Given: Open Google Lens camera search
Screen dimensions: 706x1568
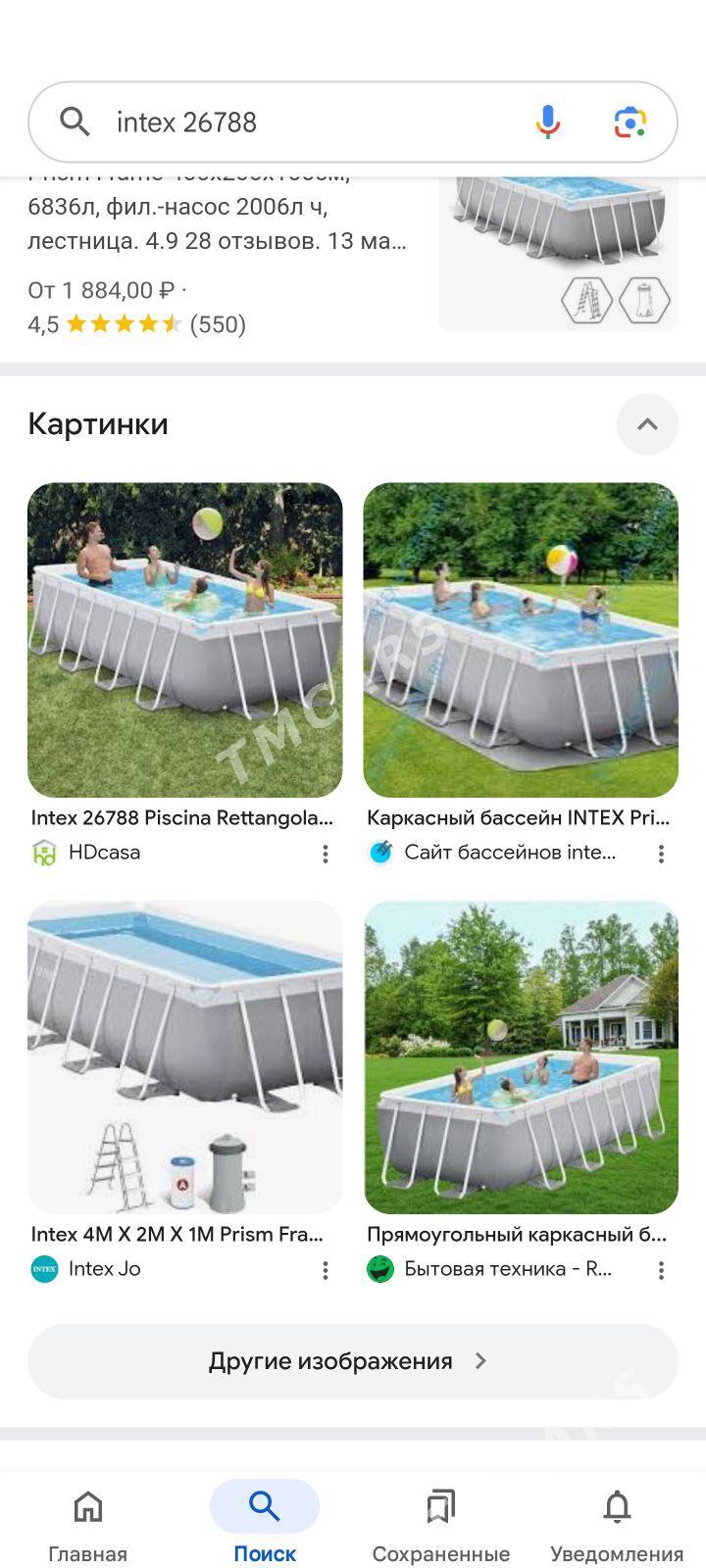Looking at the screenshot, I should click(x=630, y=122).
